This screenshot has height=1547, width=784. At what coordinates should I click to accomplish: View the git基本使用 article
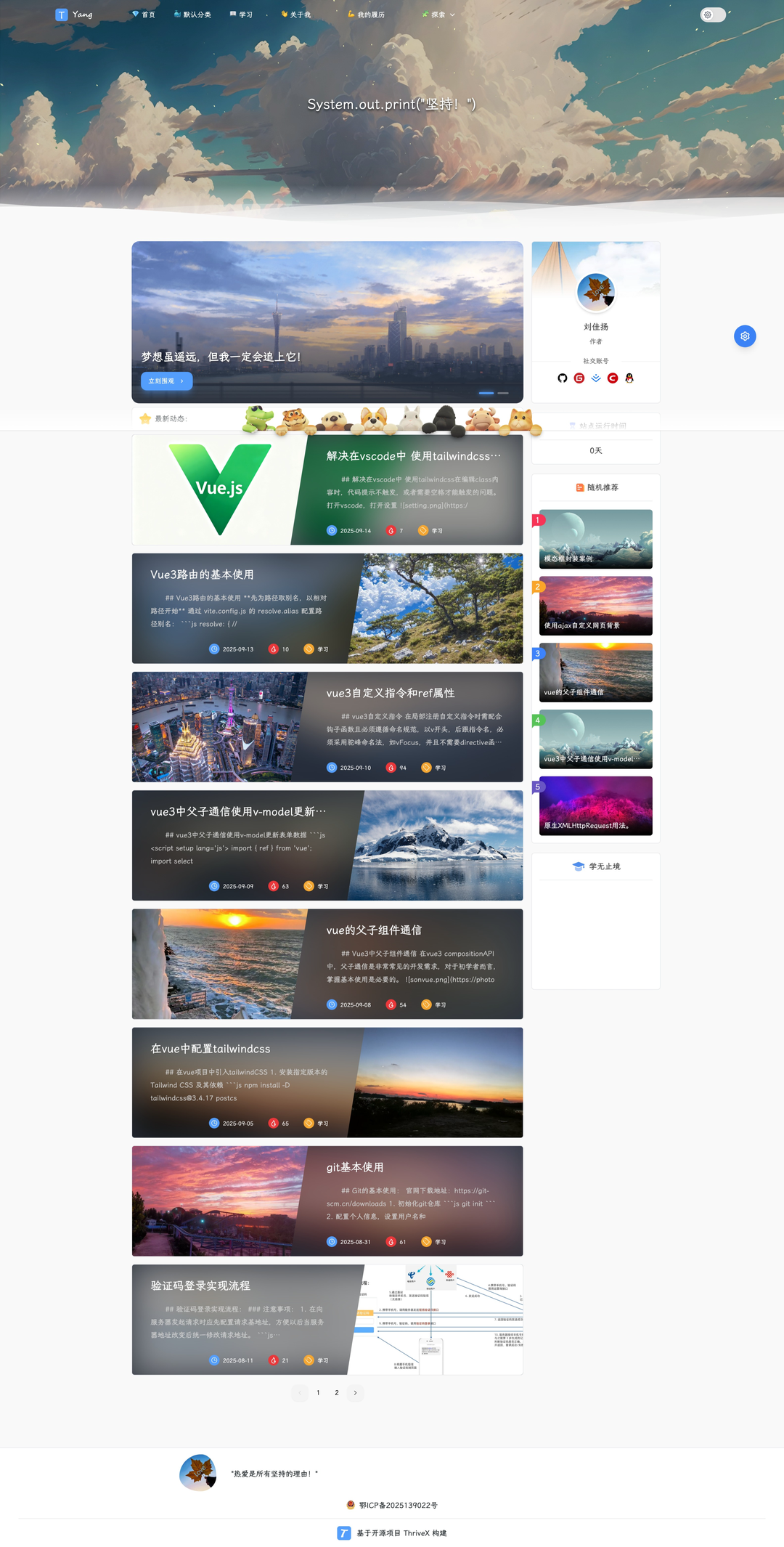[355, 1167]
